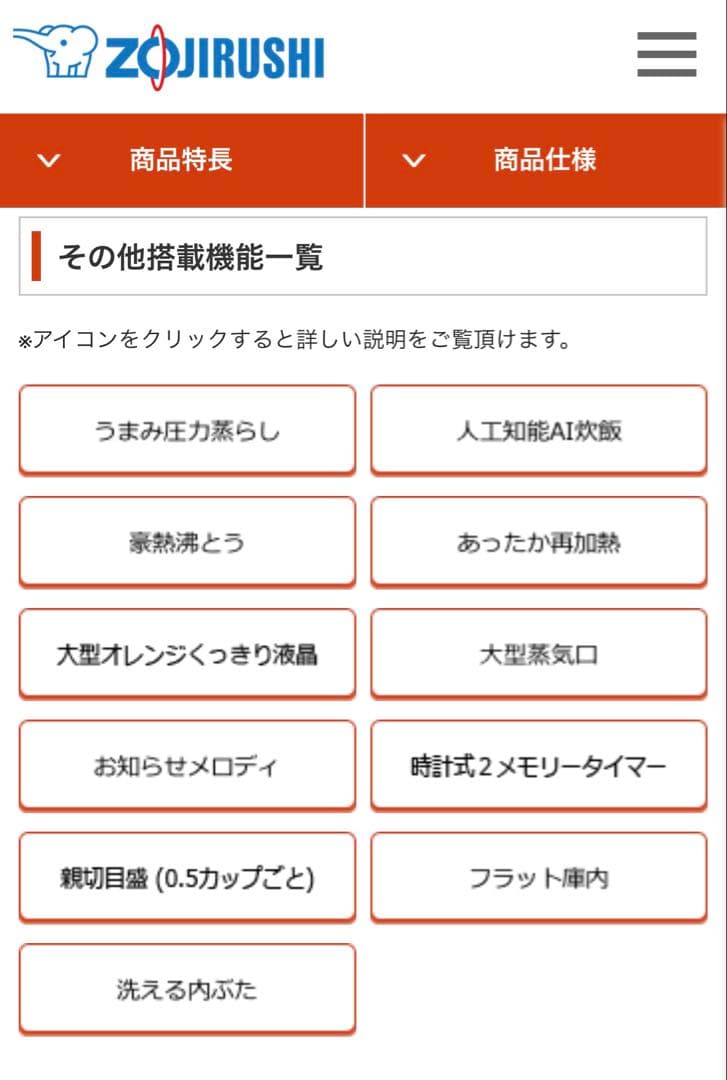Click the 洗える内ぶた feature icon
Viewport: 727px width, 1080px height.
click(185, 988)
